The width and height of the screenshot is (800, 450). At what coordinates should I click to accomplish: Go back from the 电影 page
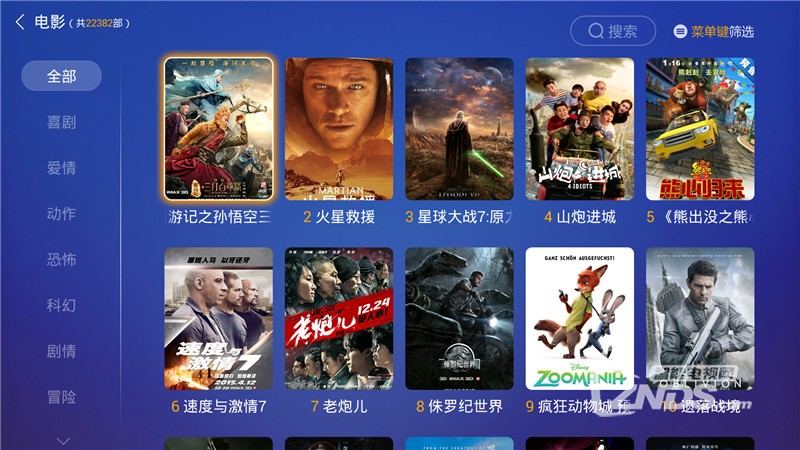20,22
